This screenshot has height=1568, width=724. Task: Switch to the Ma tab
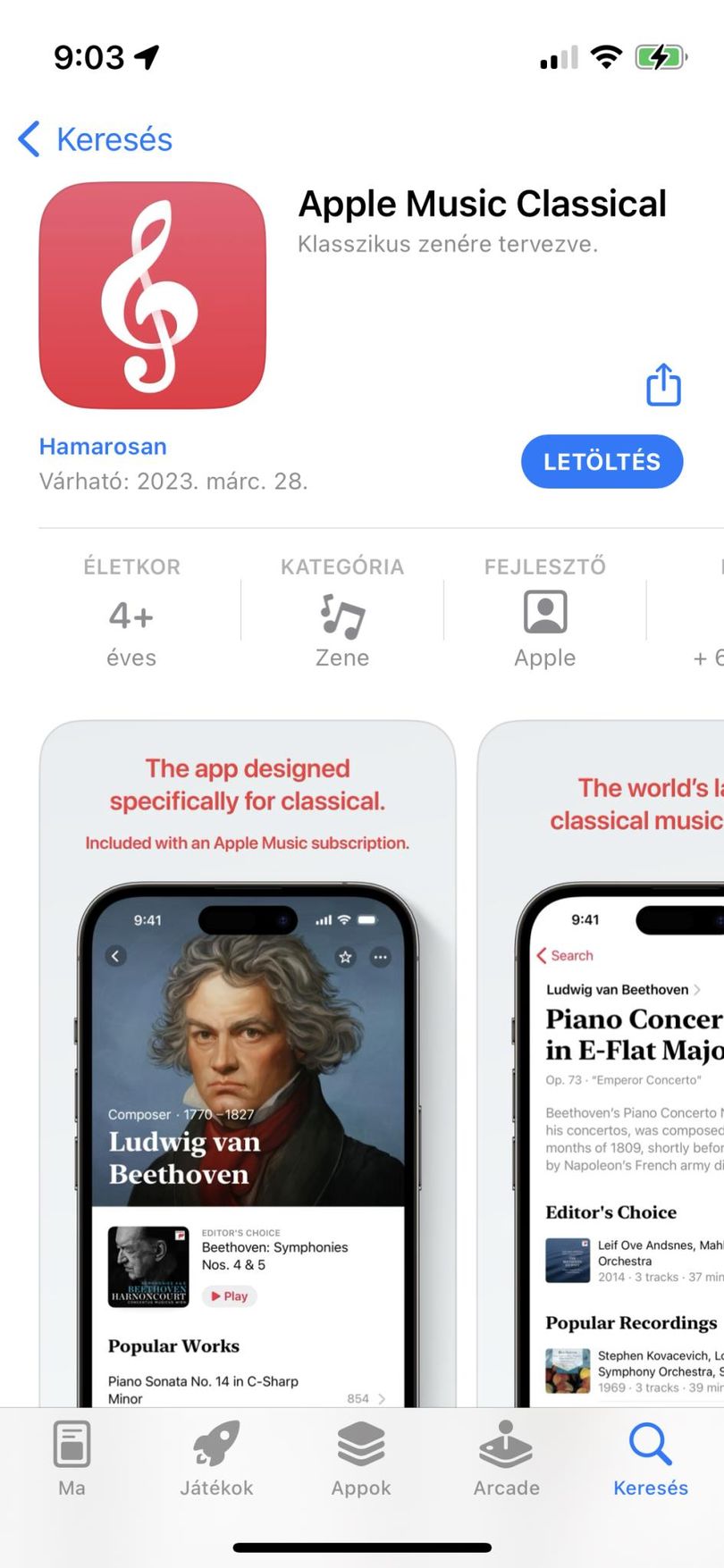pyautogui.click(x=72, y=1458)
